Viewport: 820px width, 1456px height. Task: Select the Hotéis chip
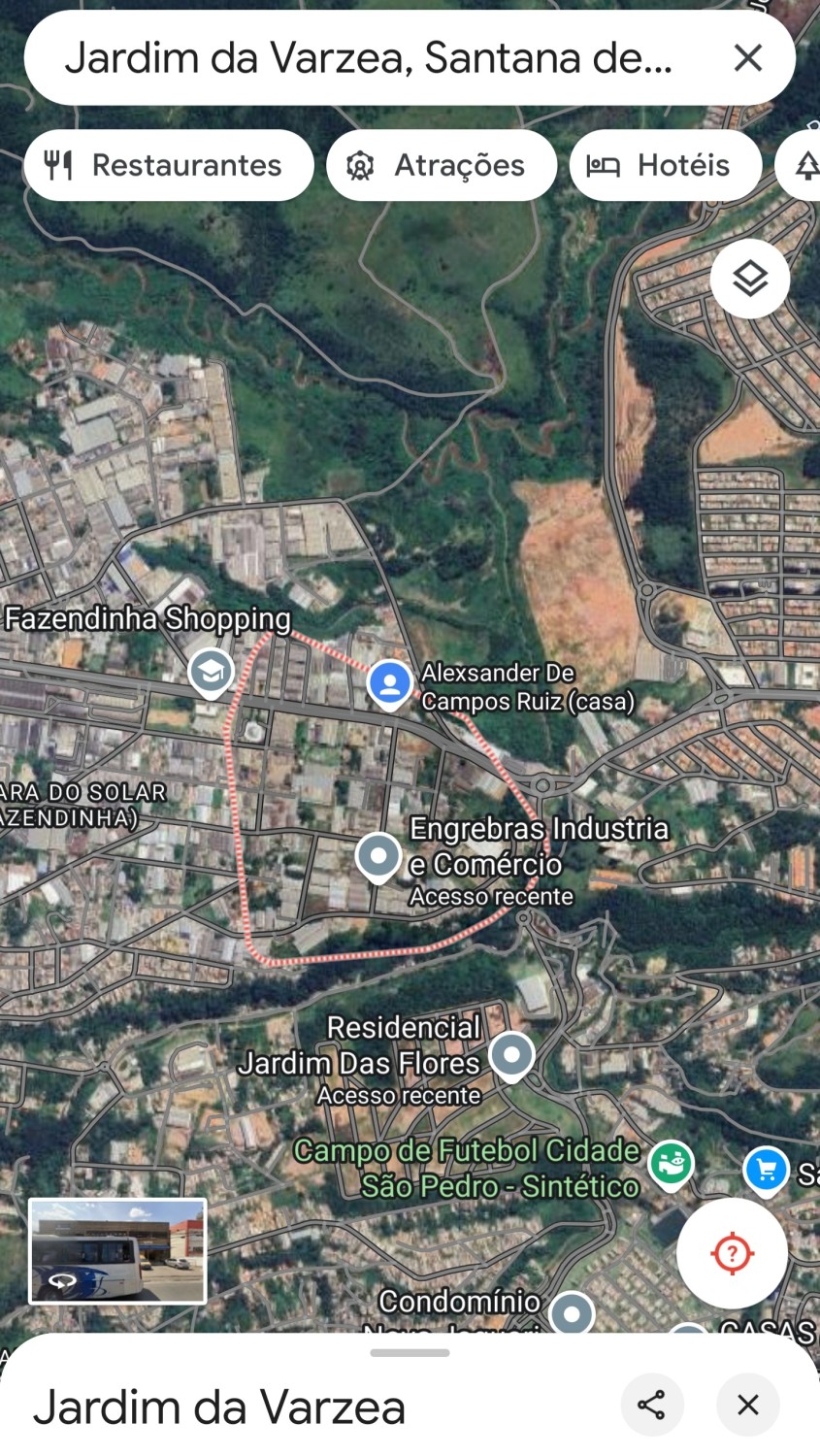click(665, 166)
